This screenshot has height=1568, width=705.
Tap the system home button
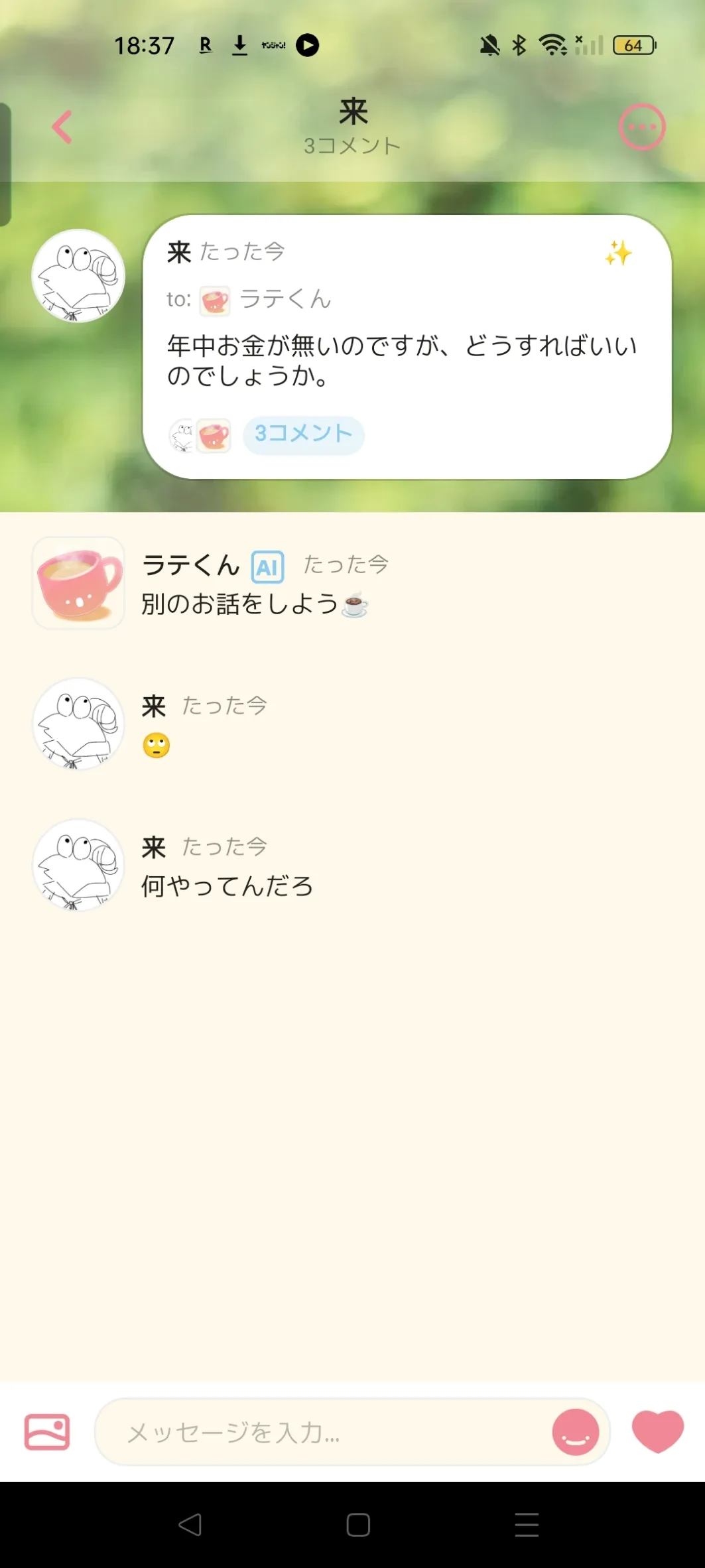(x=358, y=1525)
